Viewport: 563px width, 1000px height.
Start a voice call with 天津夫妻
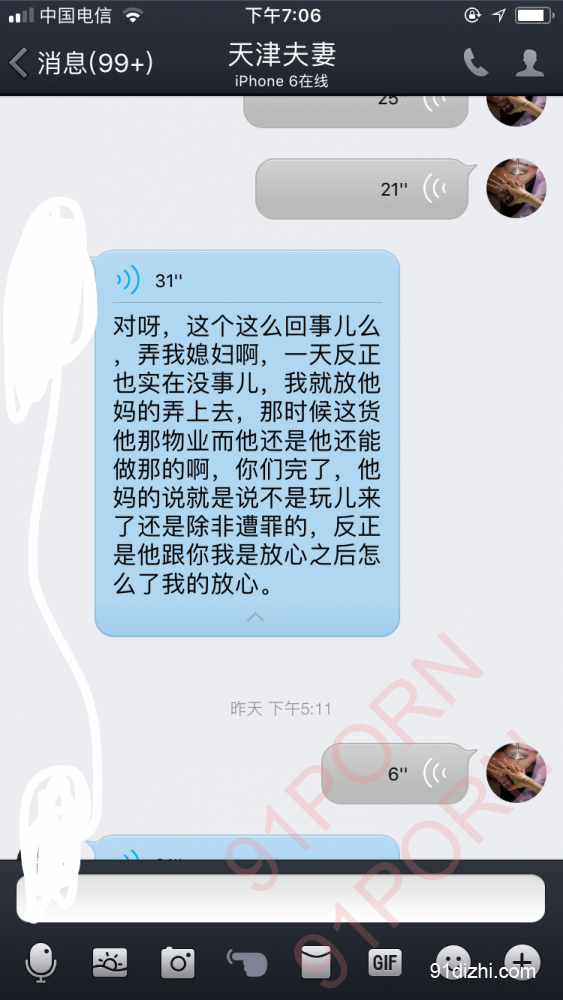click(475, 63)
